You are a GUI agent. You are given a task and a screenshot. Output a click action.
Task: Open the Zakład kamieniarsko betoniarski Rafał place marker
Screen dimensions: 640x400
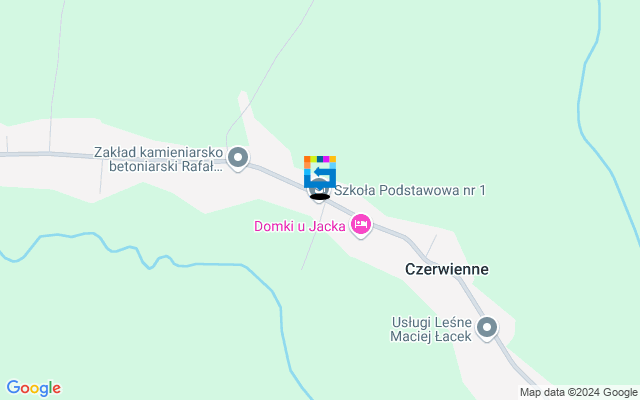[238, 158]
